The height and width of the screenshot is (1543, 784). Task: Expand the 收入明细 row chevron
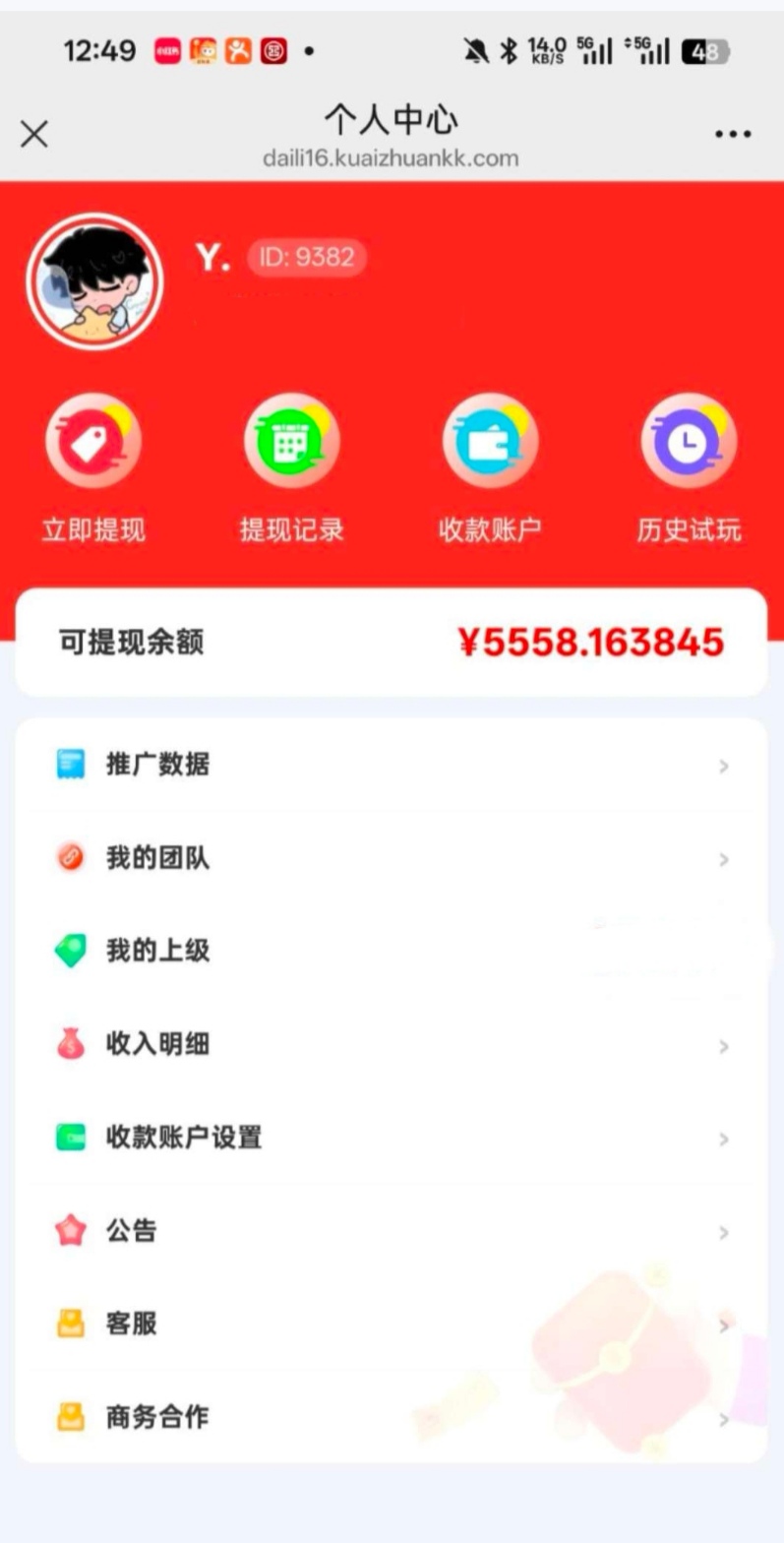click(x=725, y=1044)
